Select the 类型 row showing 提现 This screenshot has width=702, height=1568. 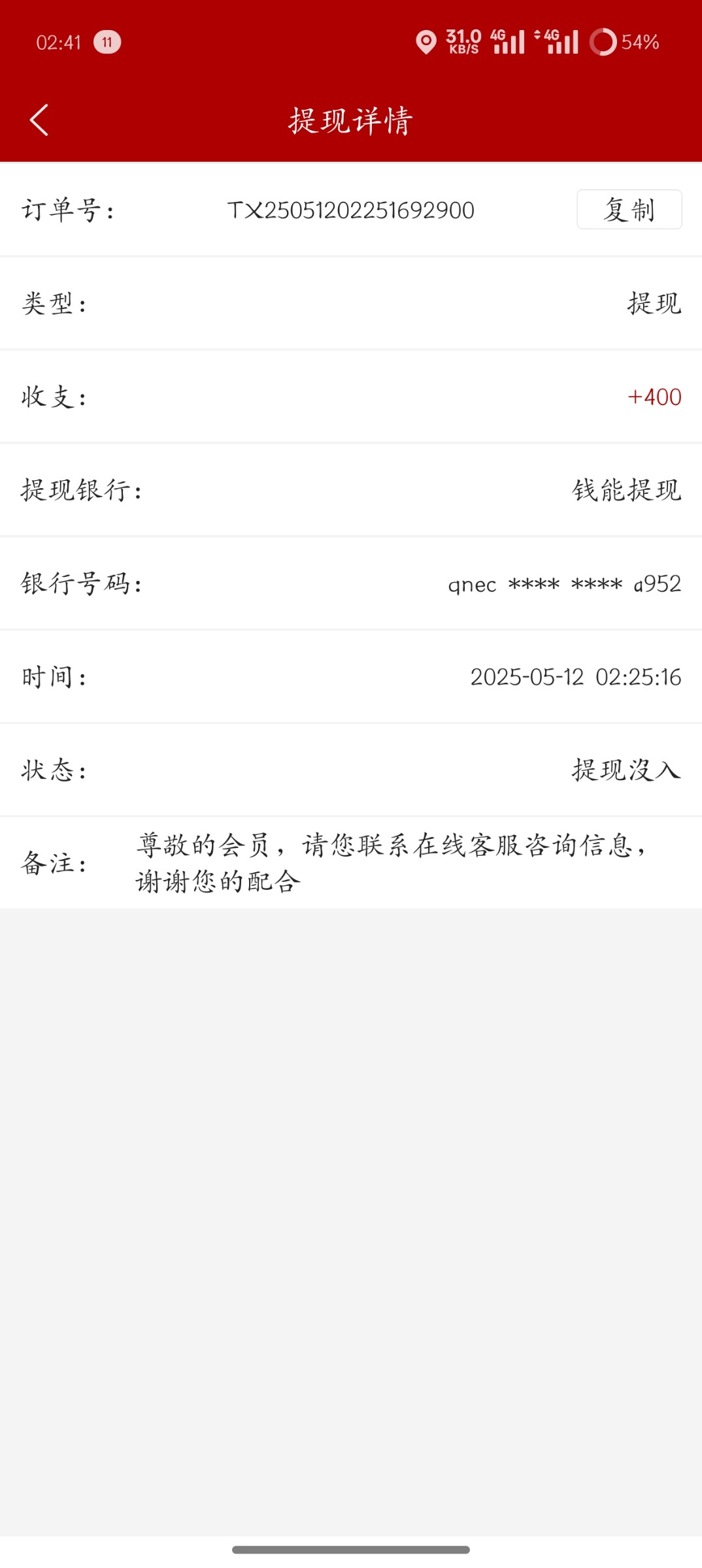[x=654, y=304]
